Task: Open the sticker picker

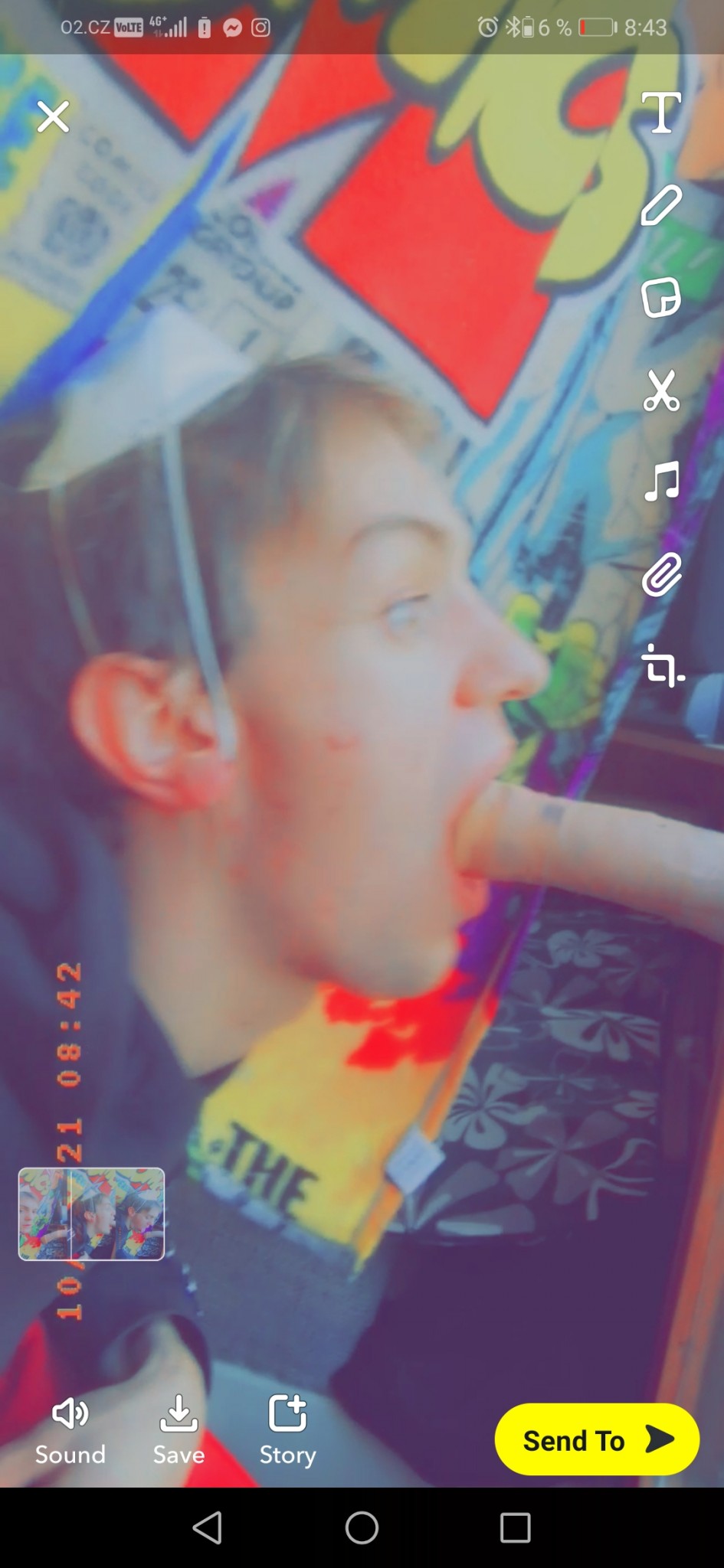Action: point(661,298)
